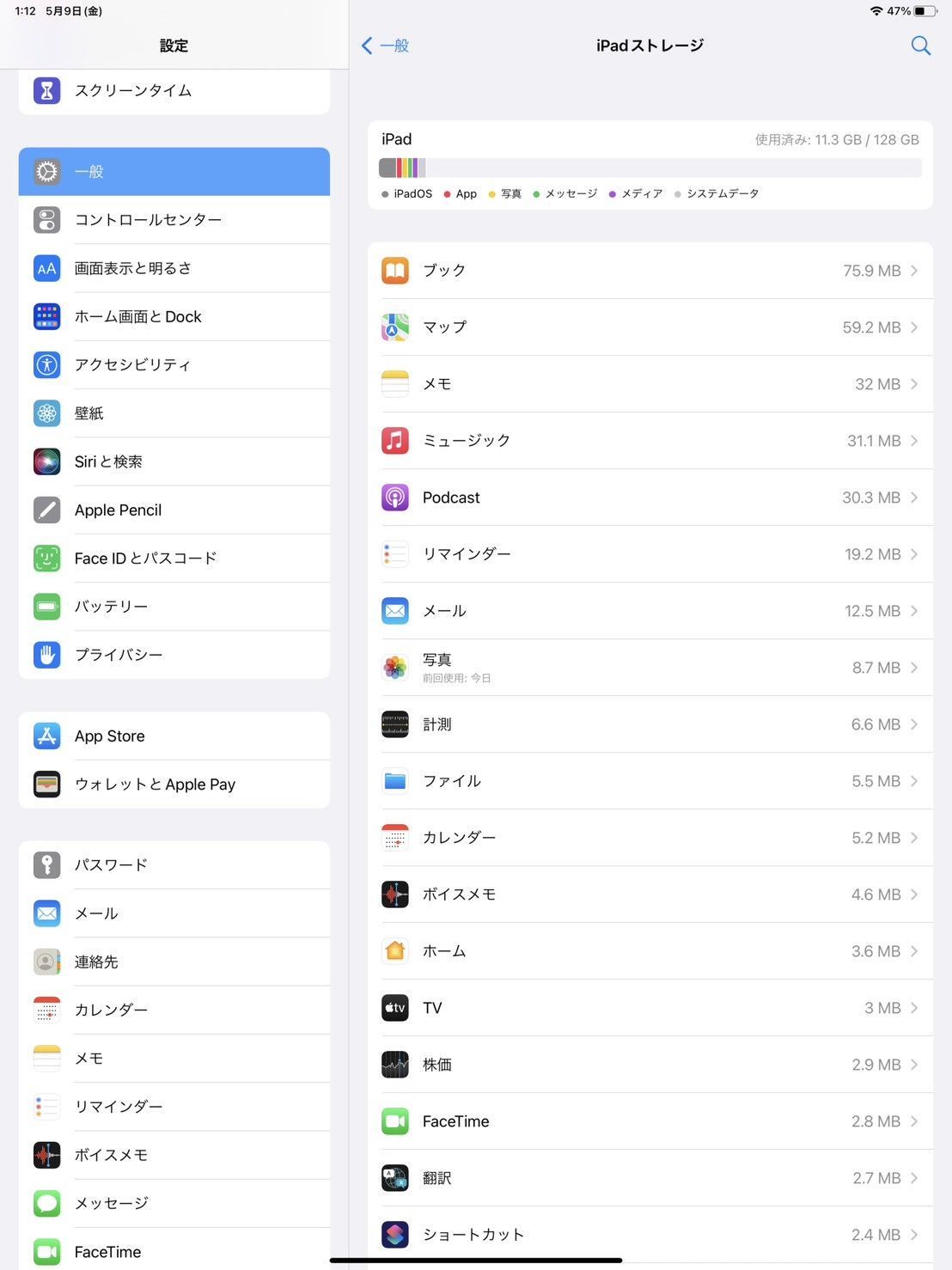Open スクリーンタイム settings

[x=174, y=90]
